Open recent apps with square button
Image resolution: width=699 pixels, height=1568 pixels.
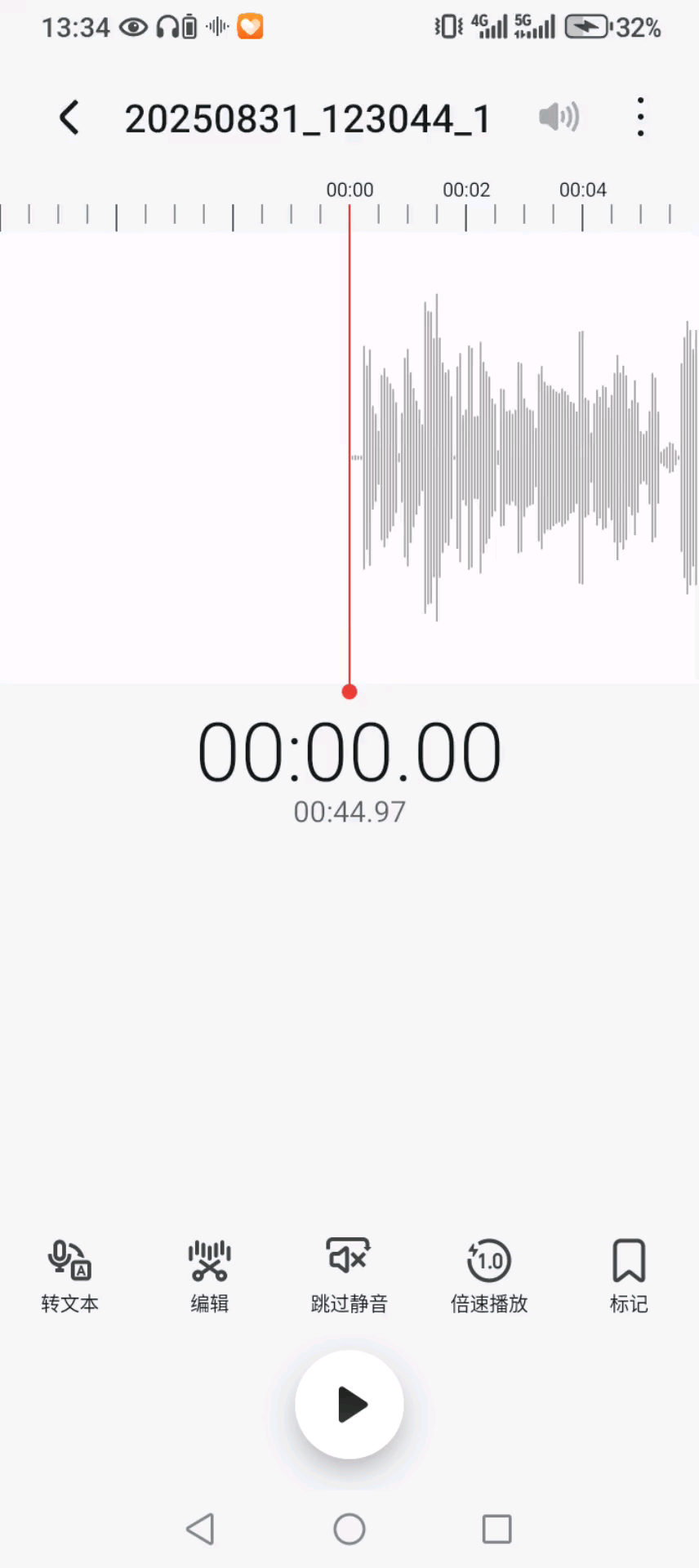(x=496, y=1529)
